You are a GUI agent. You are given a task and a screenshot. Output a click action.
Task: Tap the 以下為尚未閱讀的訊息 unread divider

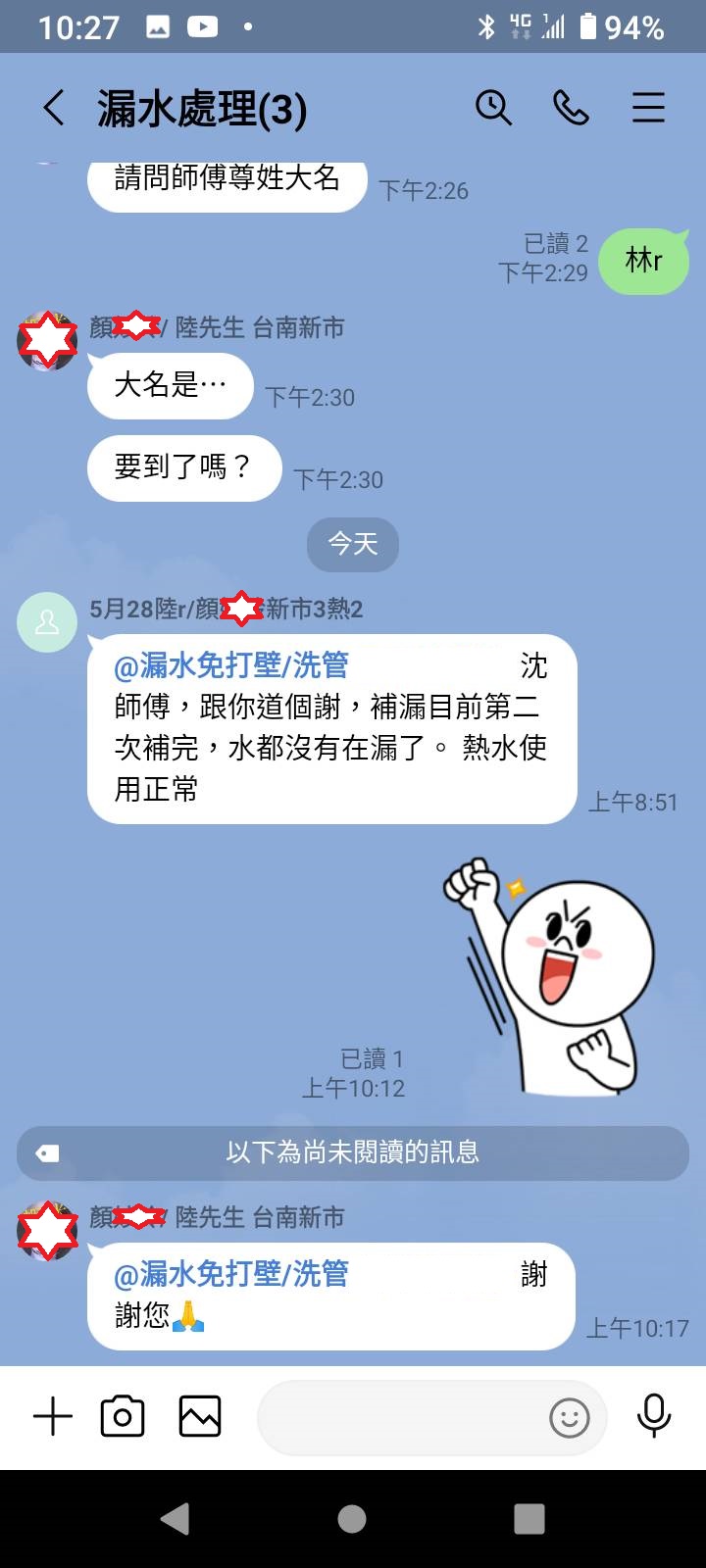point(351,1153)
